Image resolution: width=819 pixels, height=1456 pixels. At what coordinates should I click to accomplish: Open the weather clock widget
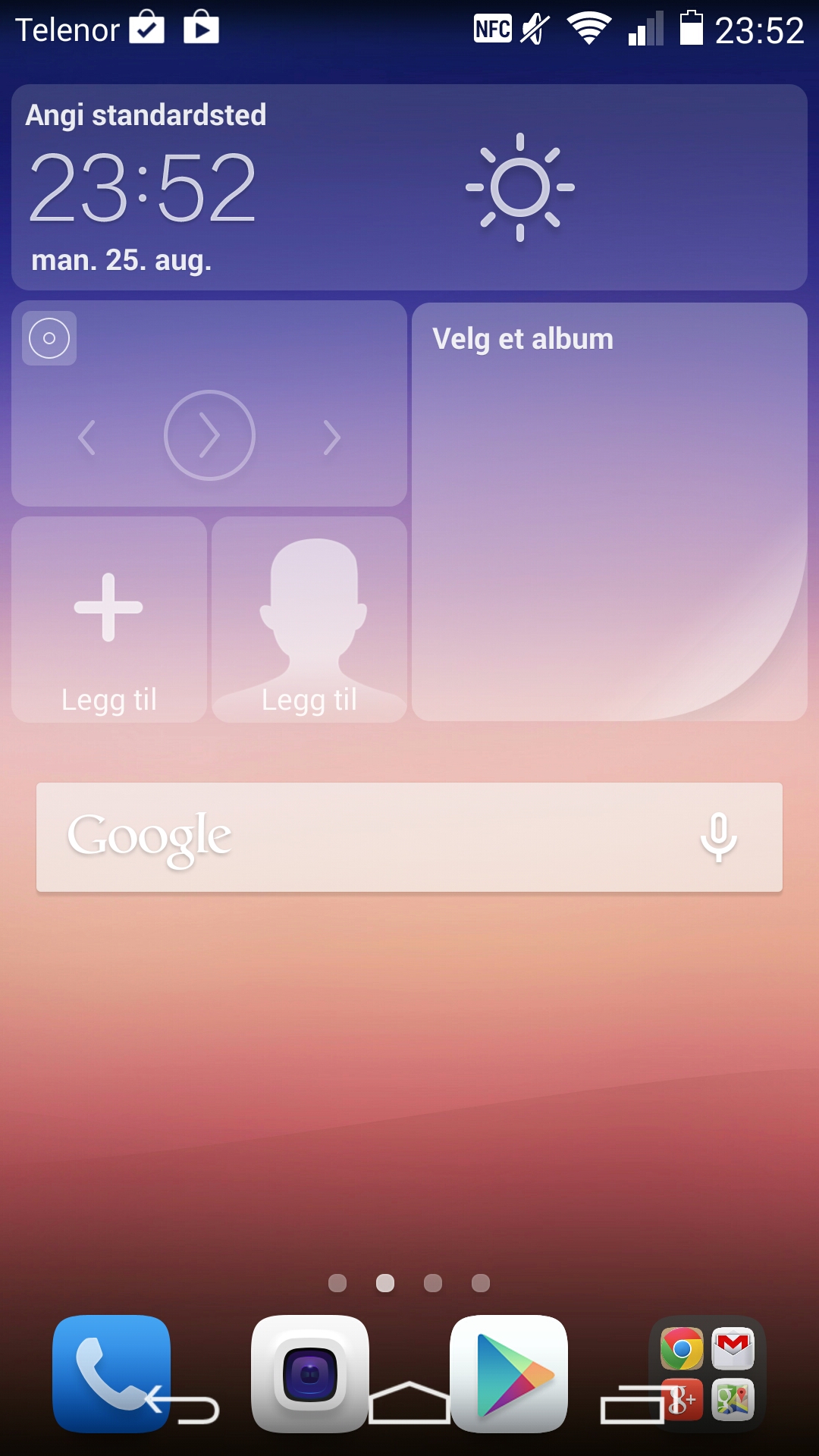tap(409, 187)
